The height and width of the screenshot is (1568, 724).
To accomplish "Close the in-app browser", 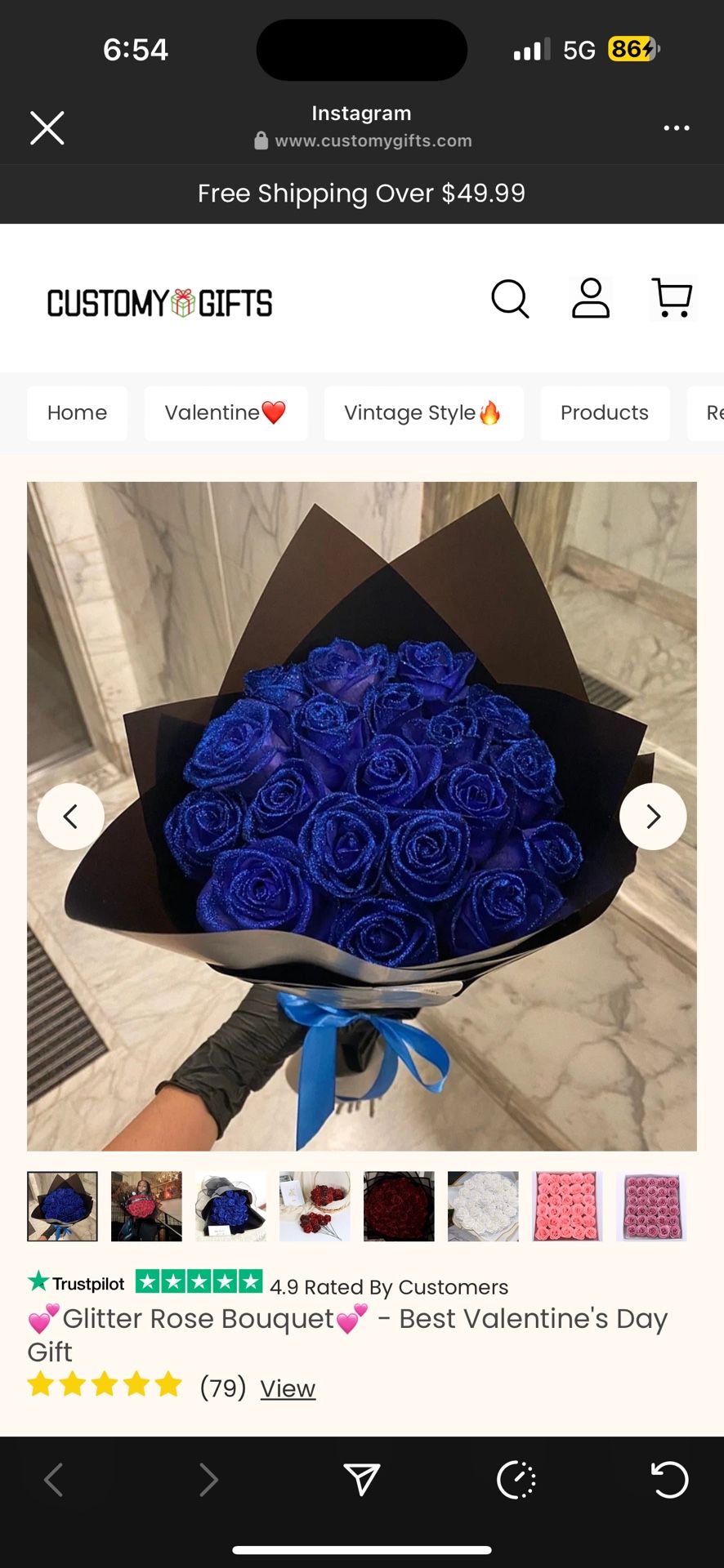I will tap(47, 128).
